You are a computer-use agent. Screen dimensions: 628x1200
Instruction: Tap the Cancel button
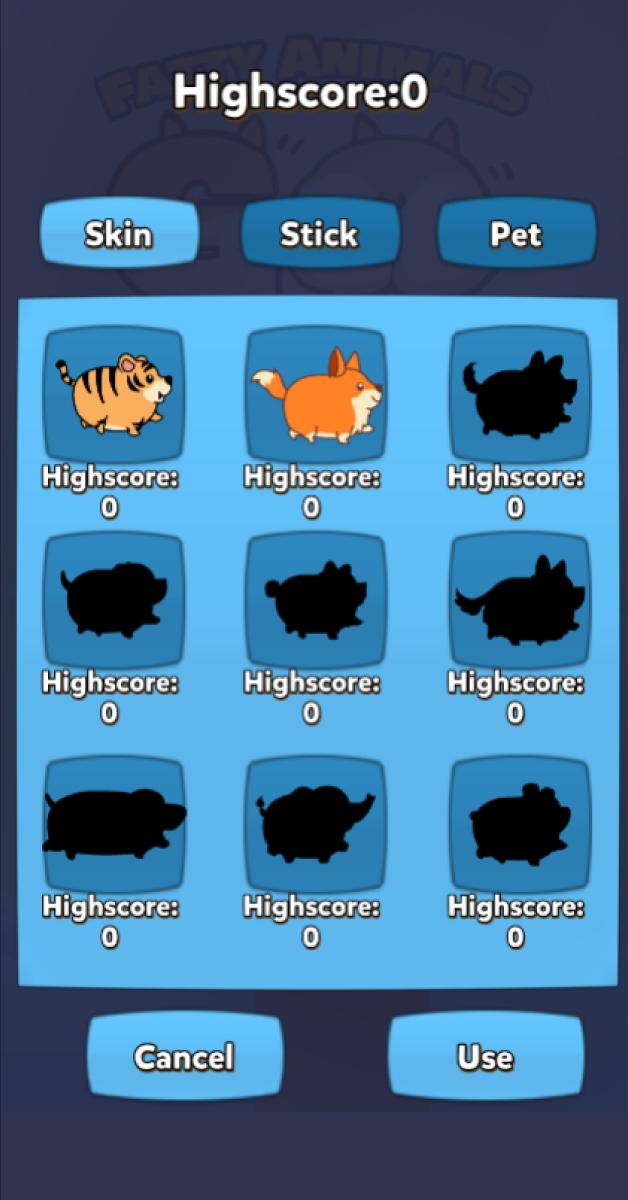pyautogui.click(x=185, y=1056)
